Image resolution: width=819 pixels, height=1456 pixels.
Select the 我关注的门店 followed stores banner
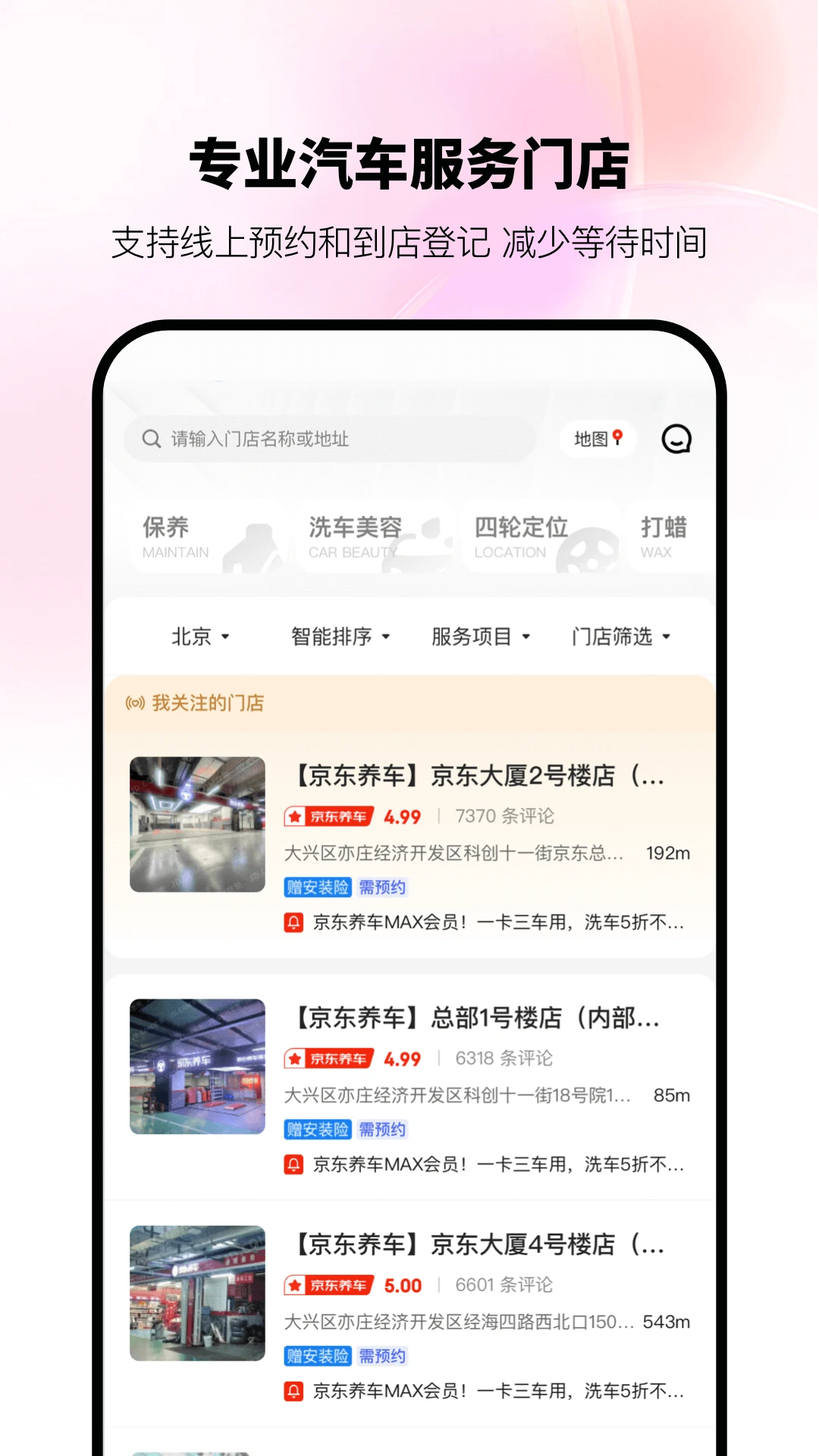pos(409,703)
